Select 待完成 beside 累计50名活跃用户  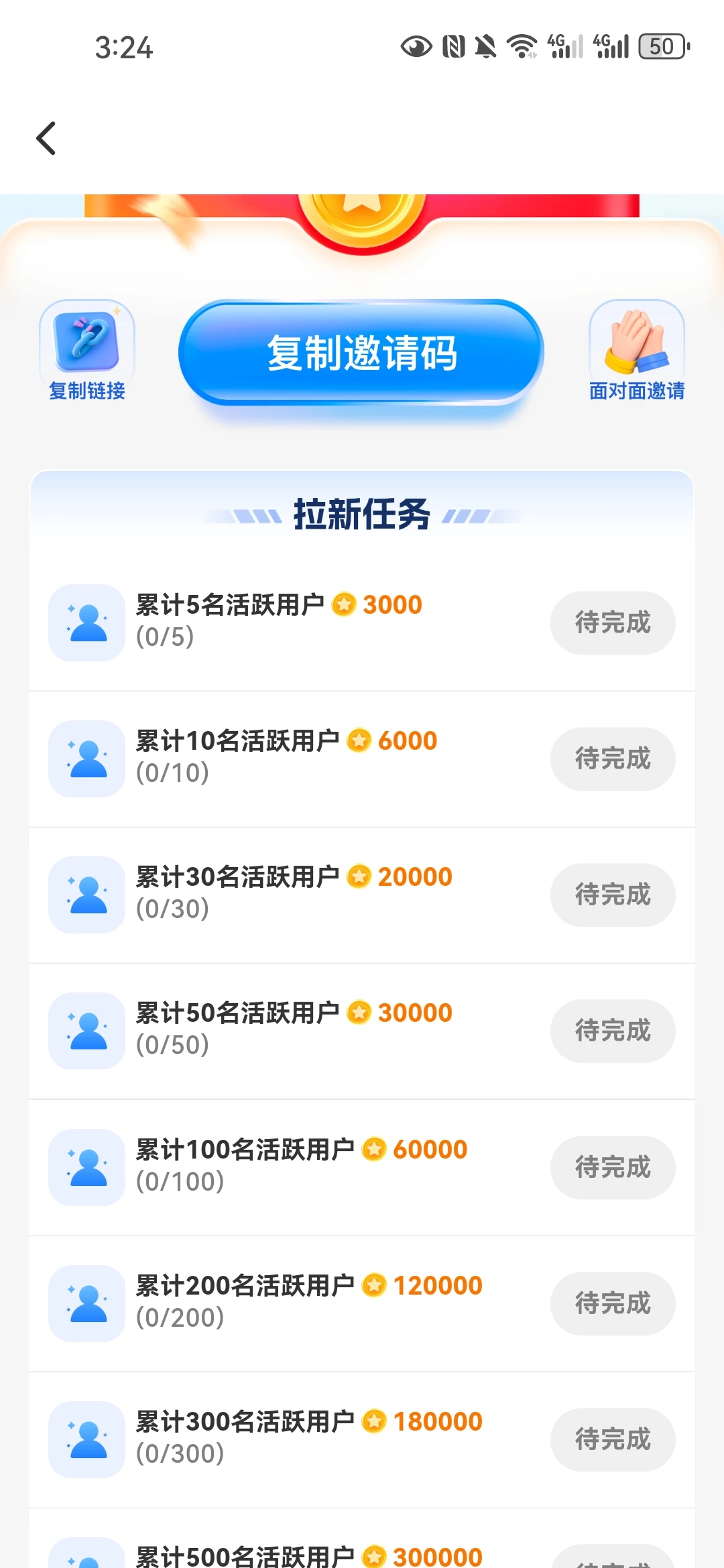click(612, 1031)
